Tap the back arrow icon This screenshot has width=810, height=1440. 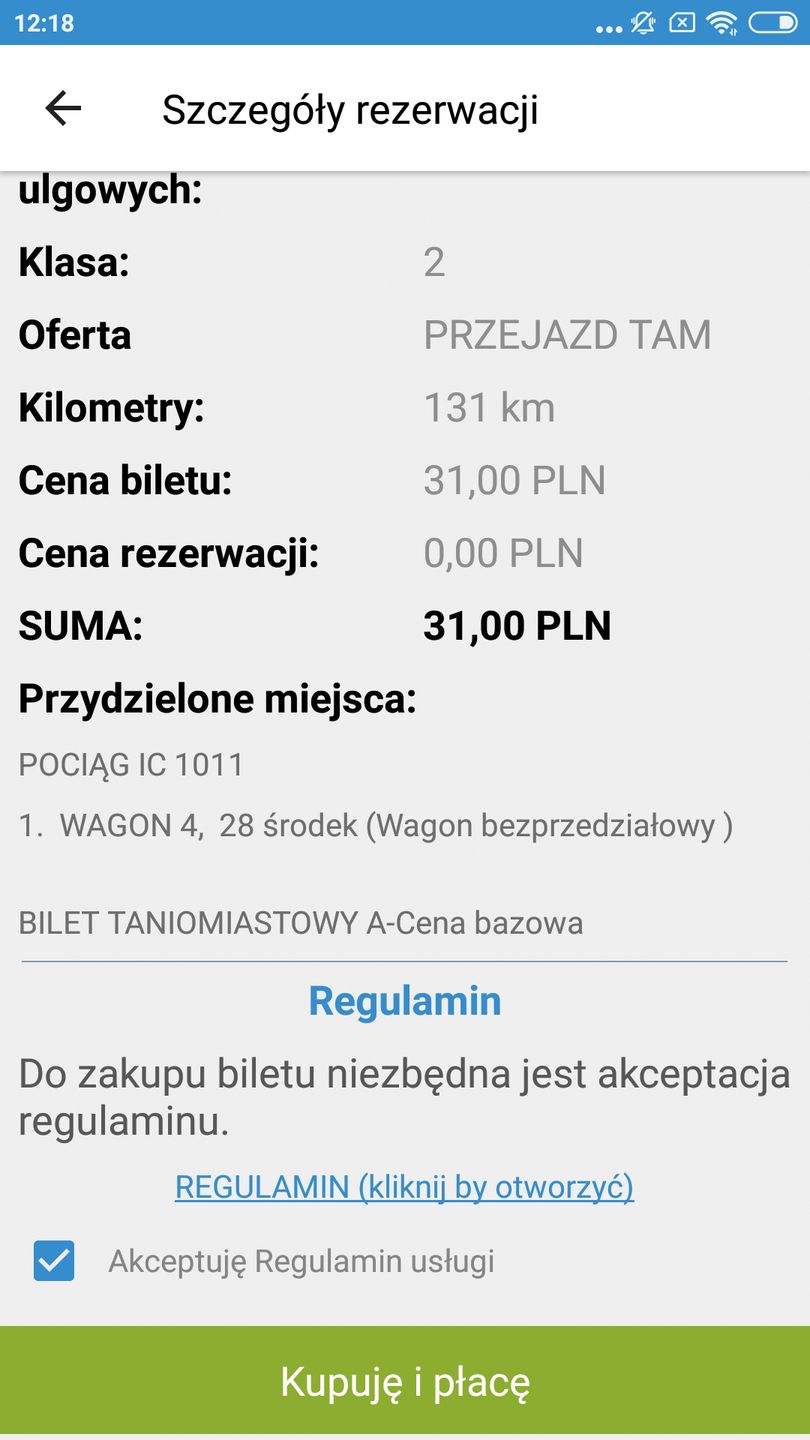[62, 108]
